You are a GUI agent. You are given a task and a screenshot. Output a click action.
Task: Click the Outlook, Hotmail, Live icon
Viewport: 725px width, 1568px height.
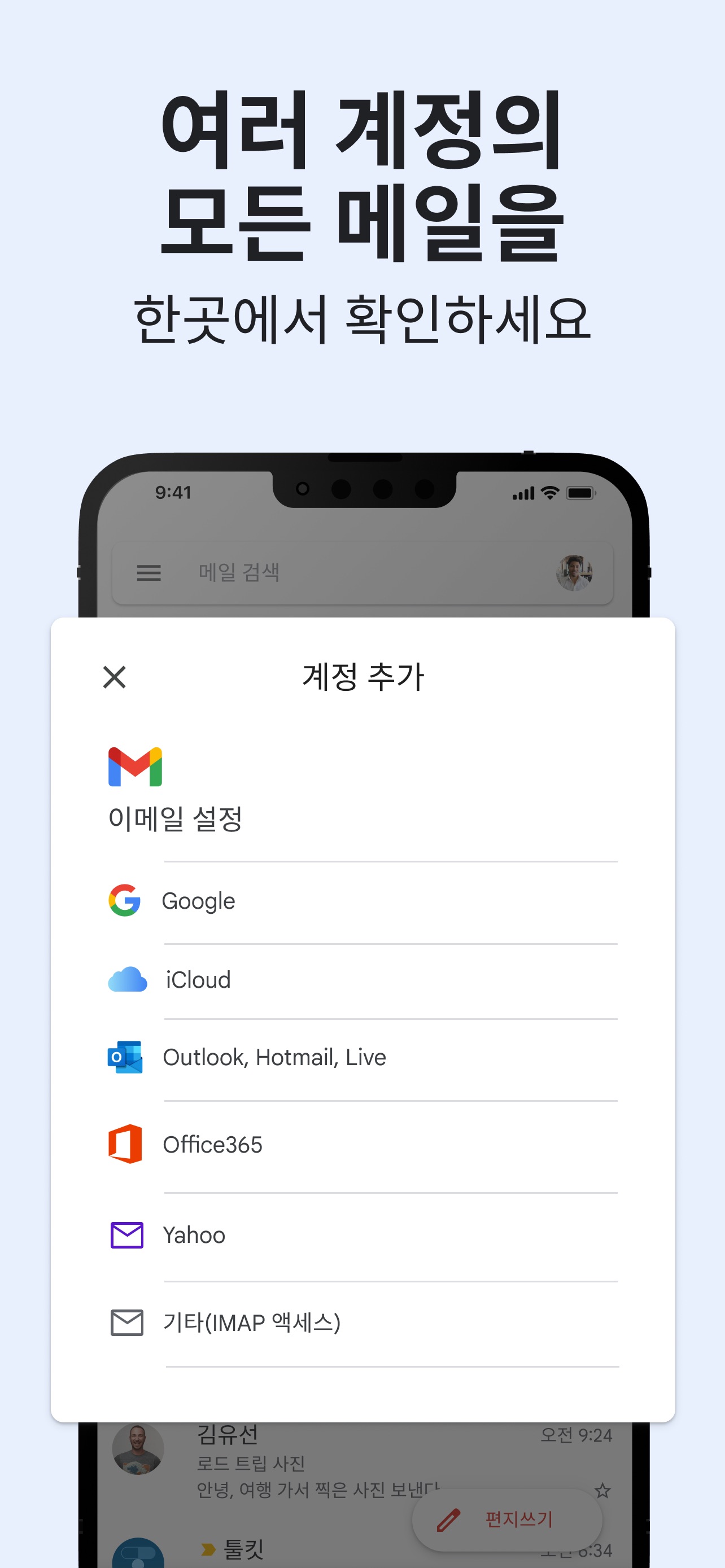point(126,1057)
